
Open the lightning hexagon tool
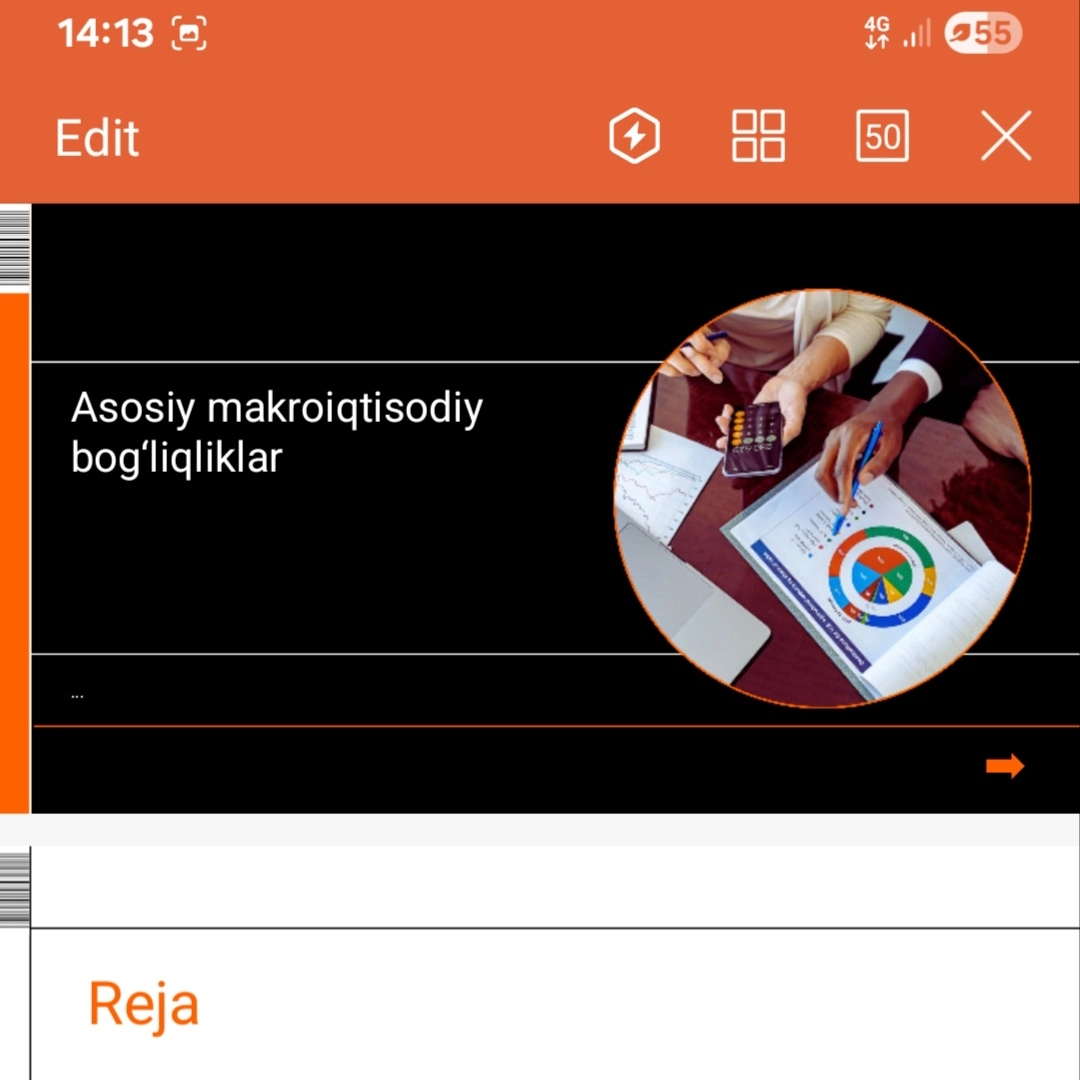(635, 136)
